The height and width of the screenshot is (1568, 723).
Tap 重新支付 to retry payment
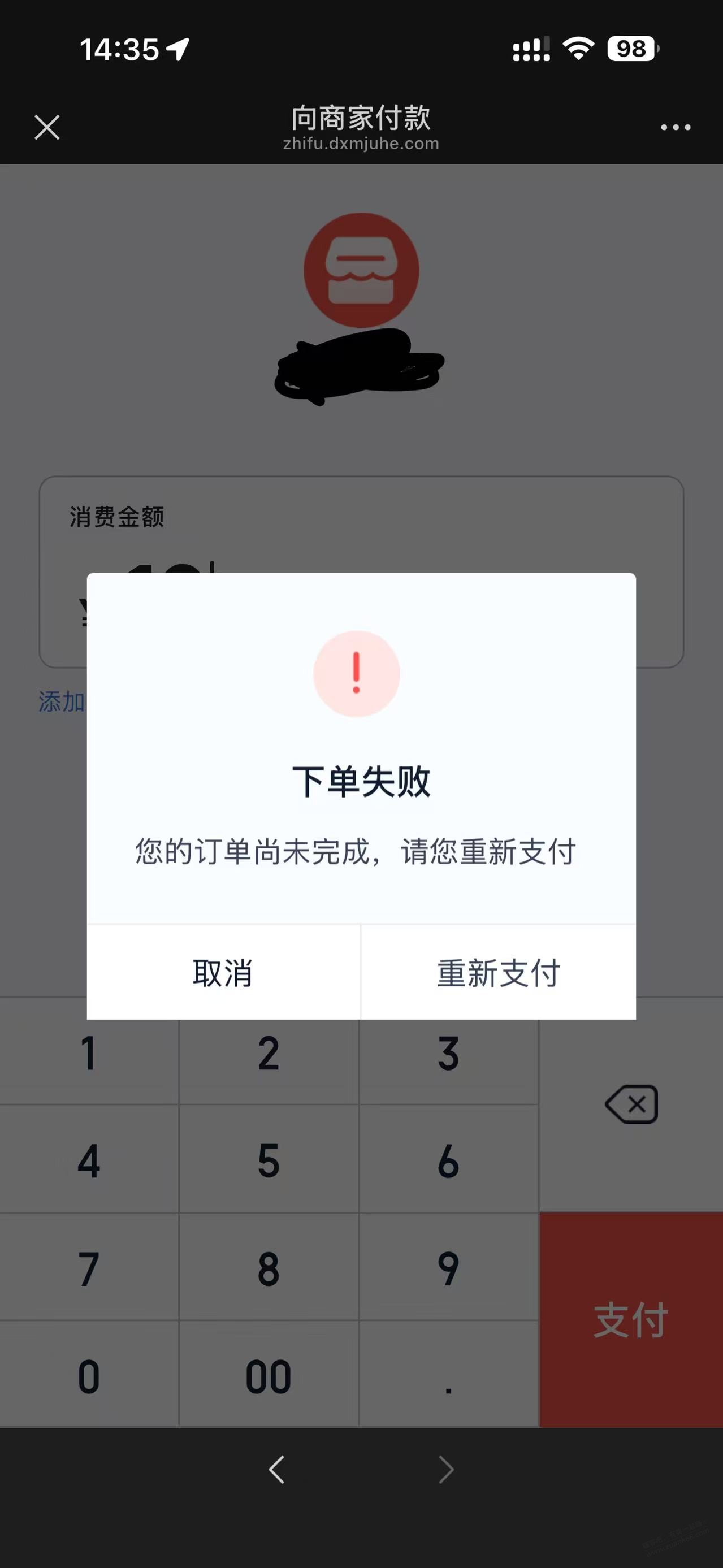[499, 972]
